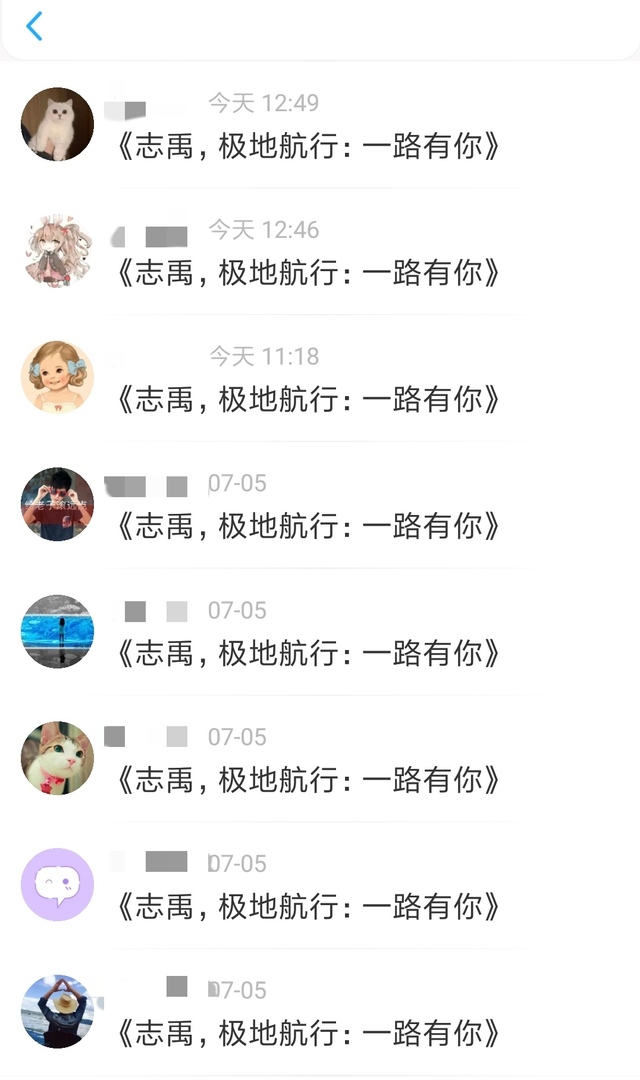Open the 07-05 entry with the straw-hat avatar
This screenshot has height=1080, width=640.
click(x=308, y=1034)
